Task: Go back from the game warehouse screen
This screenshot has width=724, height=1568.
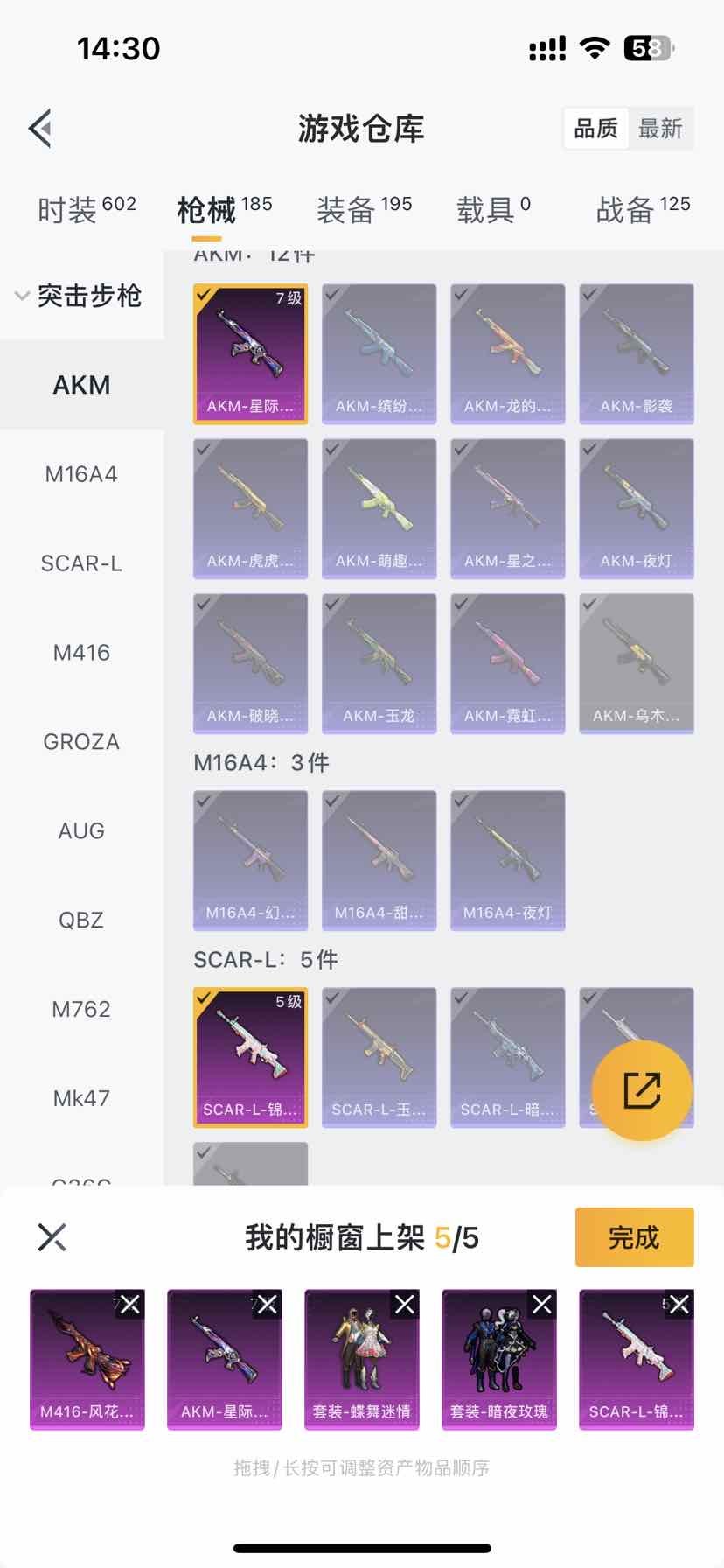Action: [x=40, y=129]
